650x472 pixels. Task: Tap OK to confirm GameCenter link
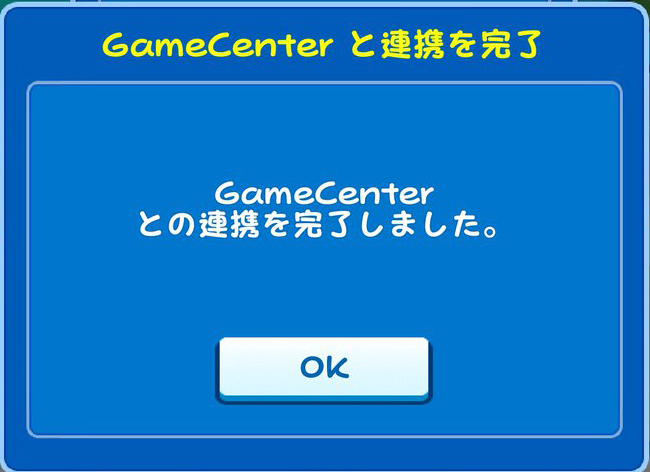(x=324, y=368)
